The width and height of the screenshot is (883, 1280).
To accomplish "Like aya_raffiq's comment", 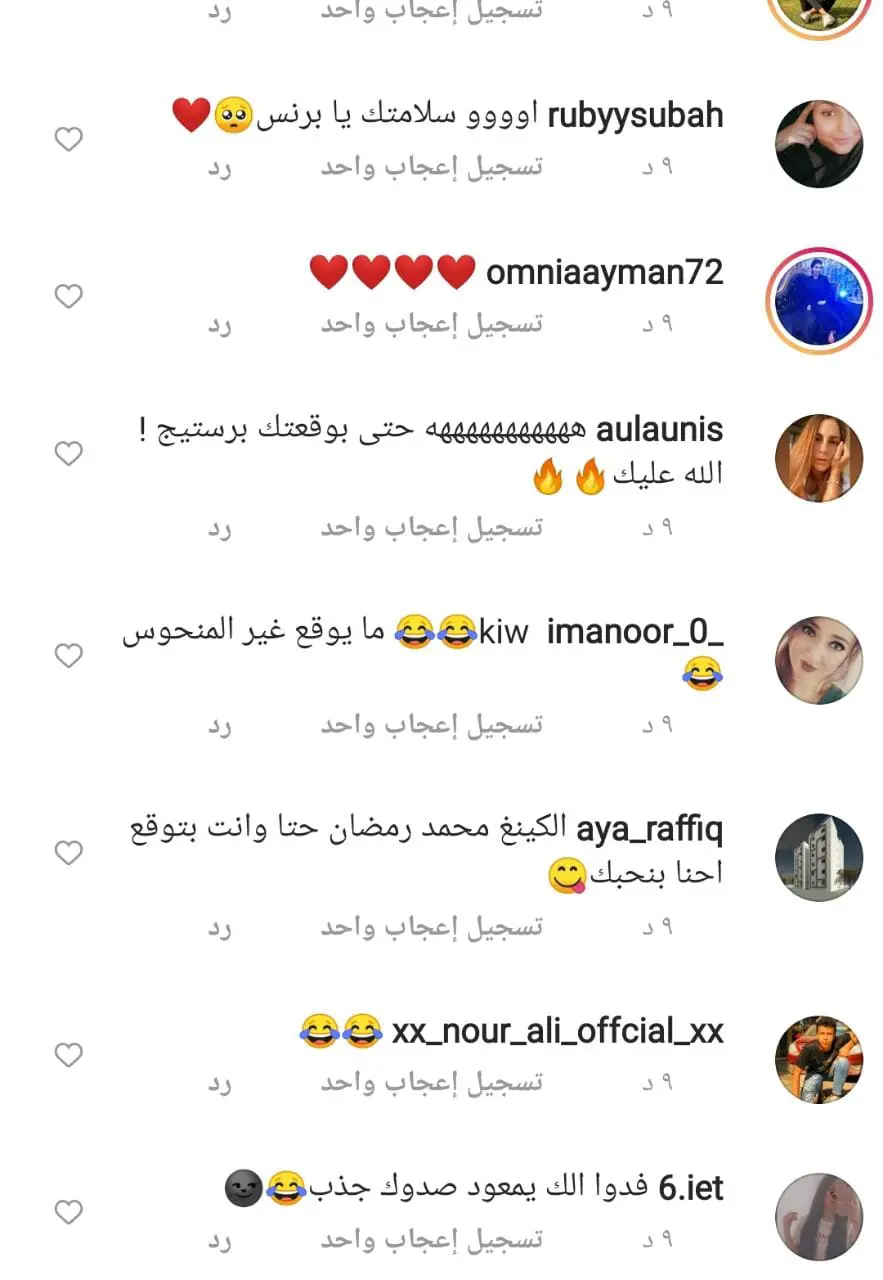I will click(68, 853).
